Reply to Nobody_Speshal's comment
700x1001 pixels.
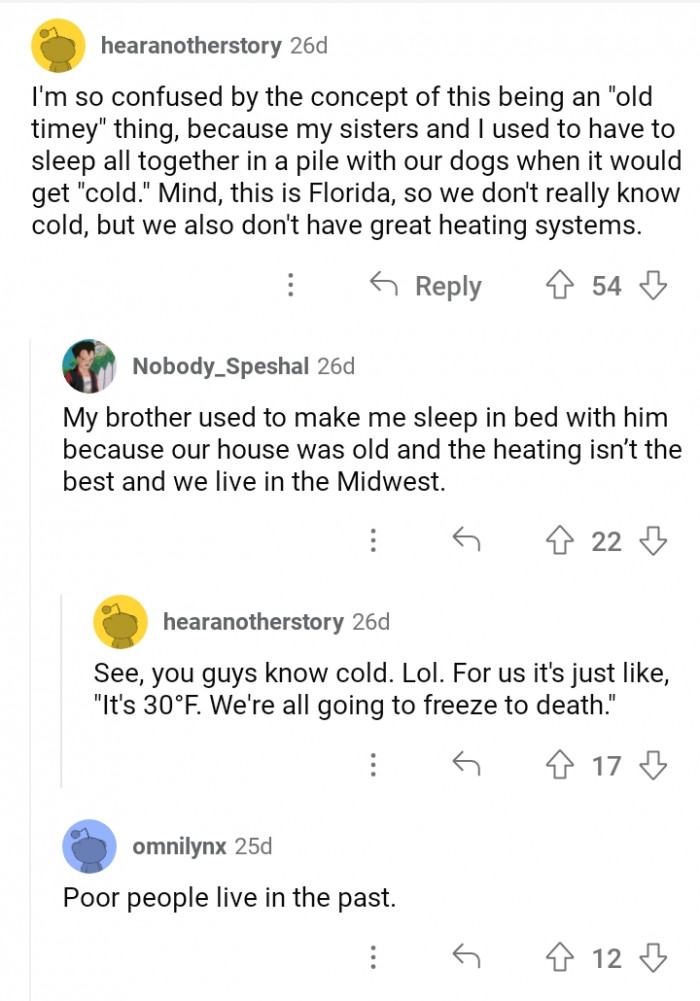click(466, 541)
